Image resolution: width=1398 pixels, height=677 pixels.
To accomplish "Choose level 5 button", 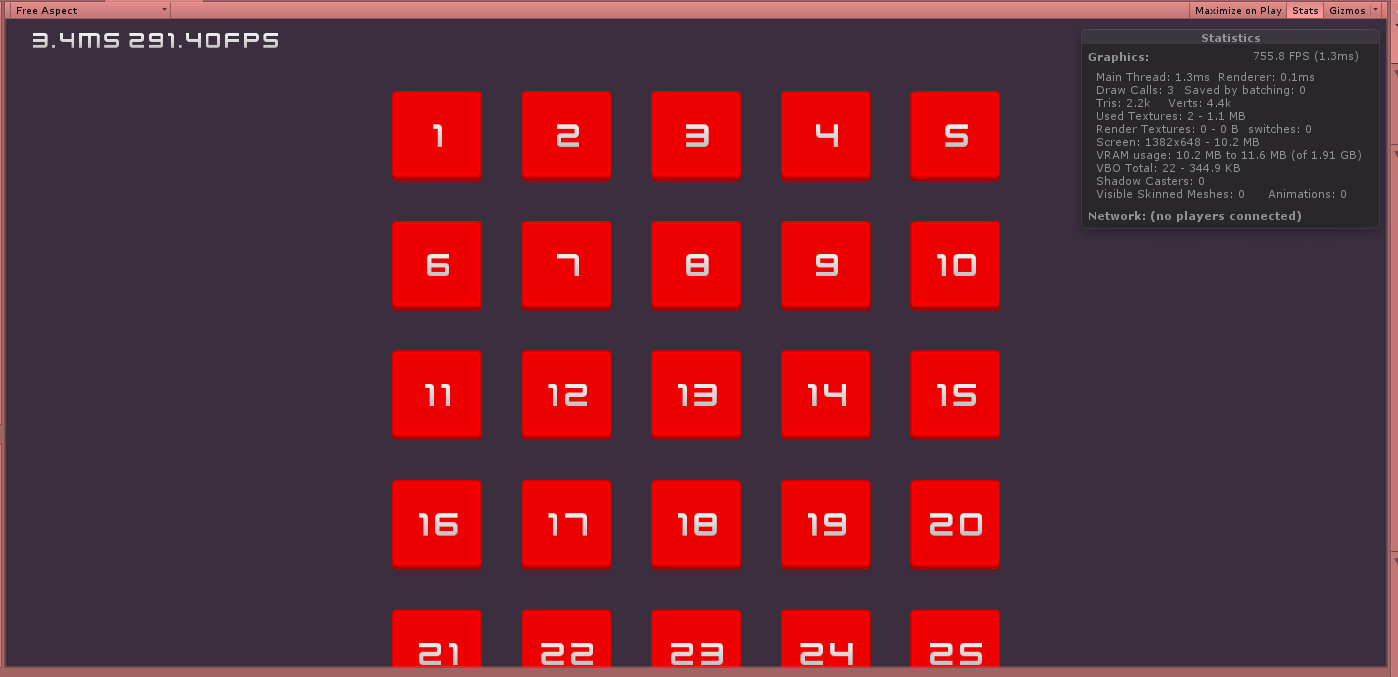I will tap(955, 135).
